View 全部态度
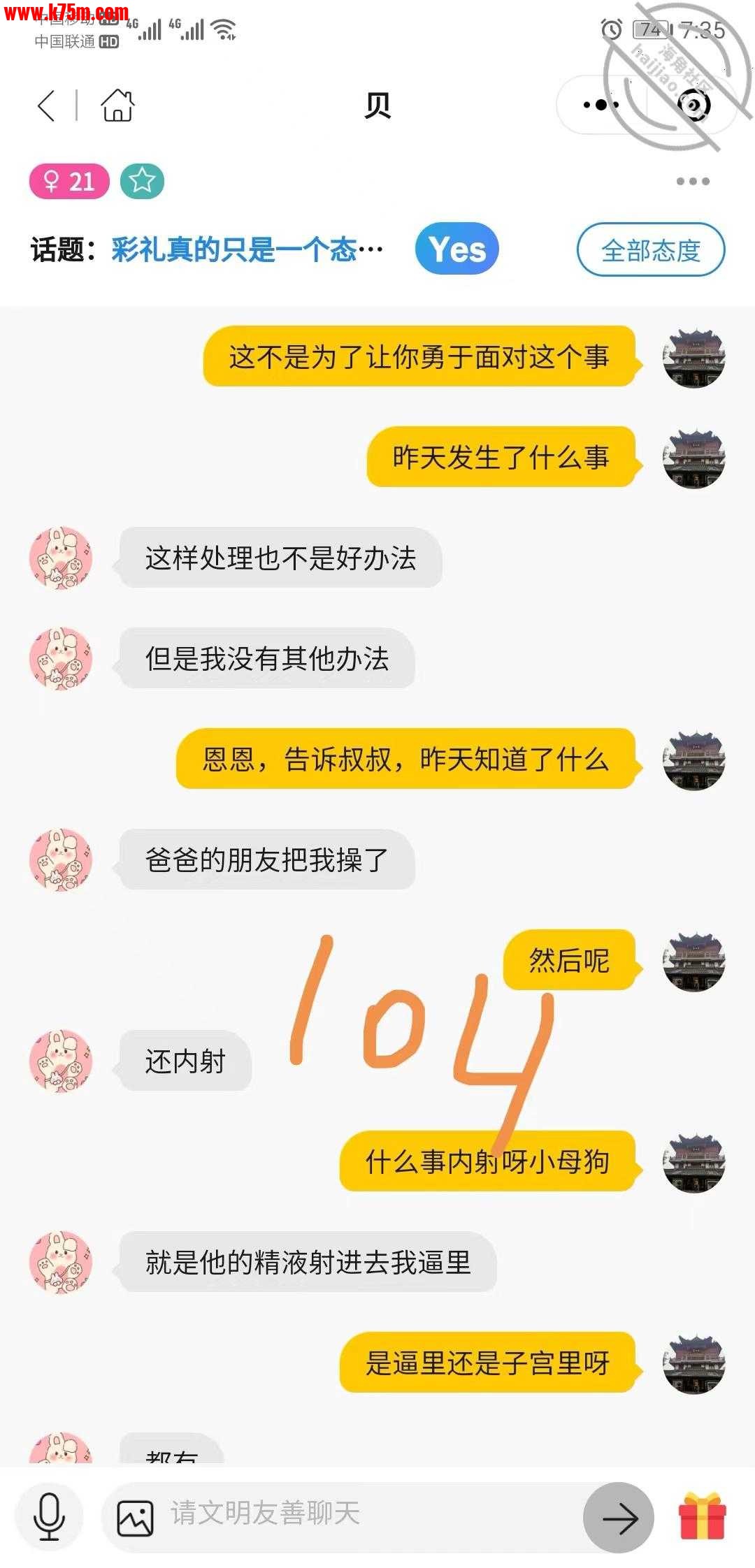 click(650, 250)
